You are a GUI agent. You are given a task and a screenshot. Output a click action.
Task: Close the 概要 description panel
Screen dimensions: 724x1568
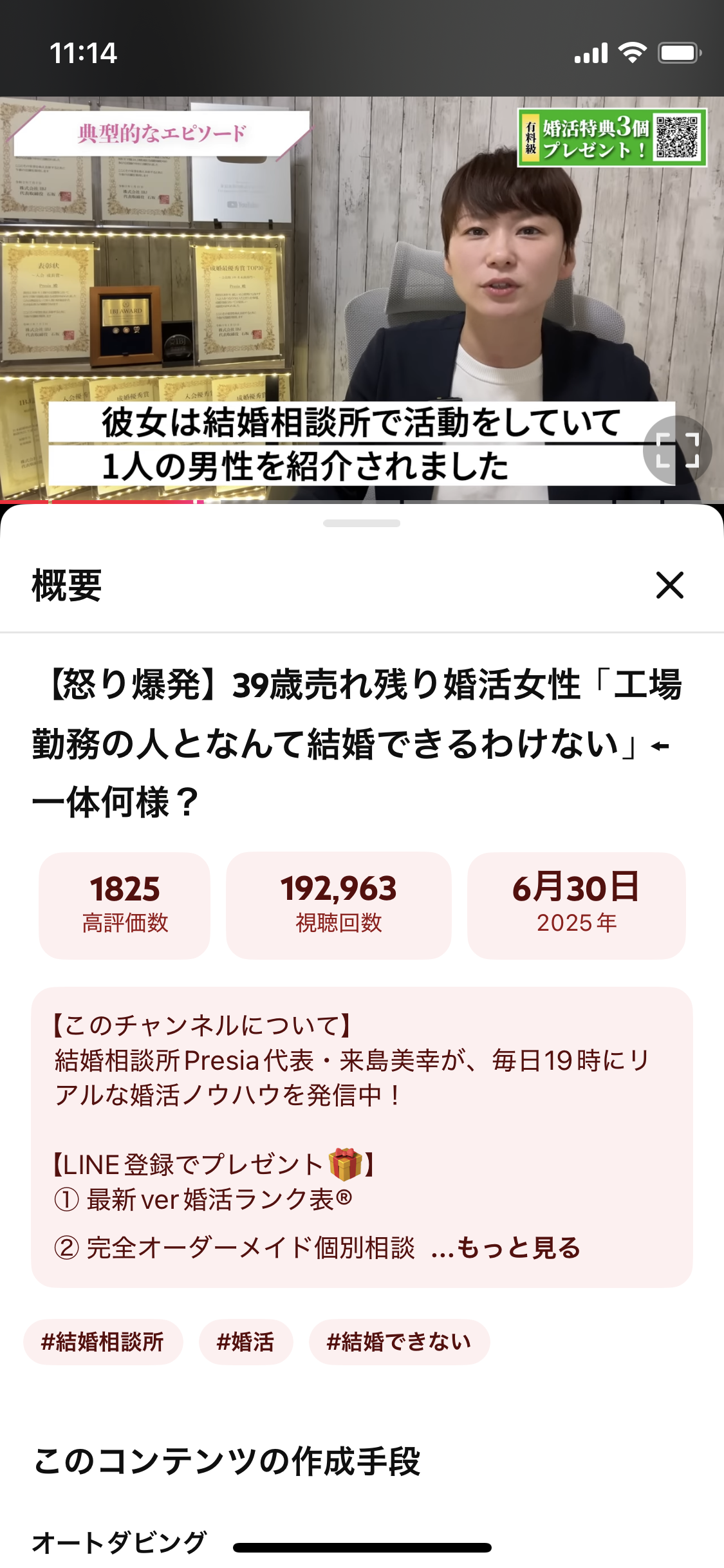(669, 585)
